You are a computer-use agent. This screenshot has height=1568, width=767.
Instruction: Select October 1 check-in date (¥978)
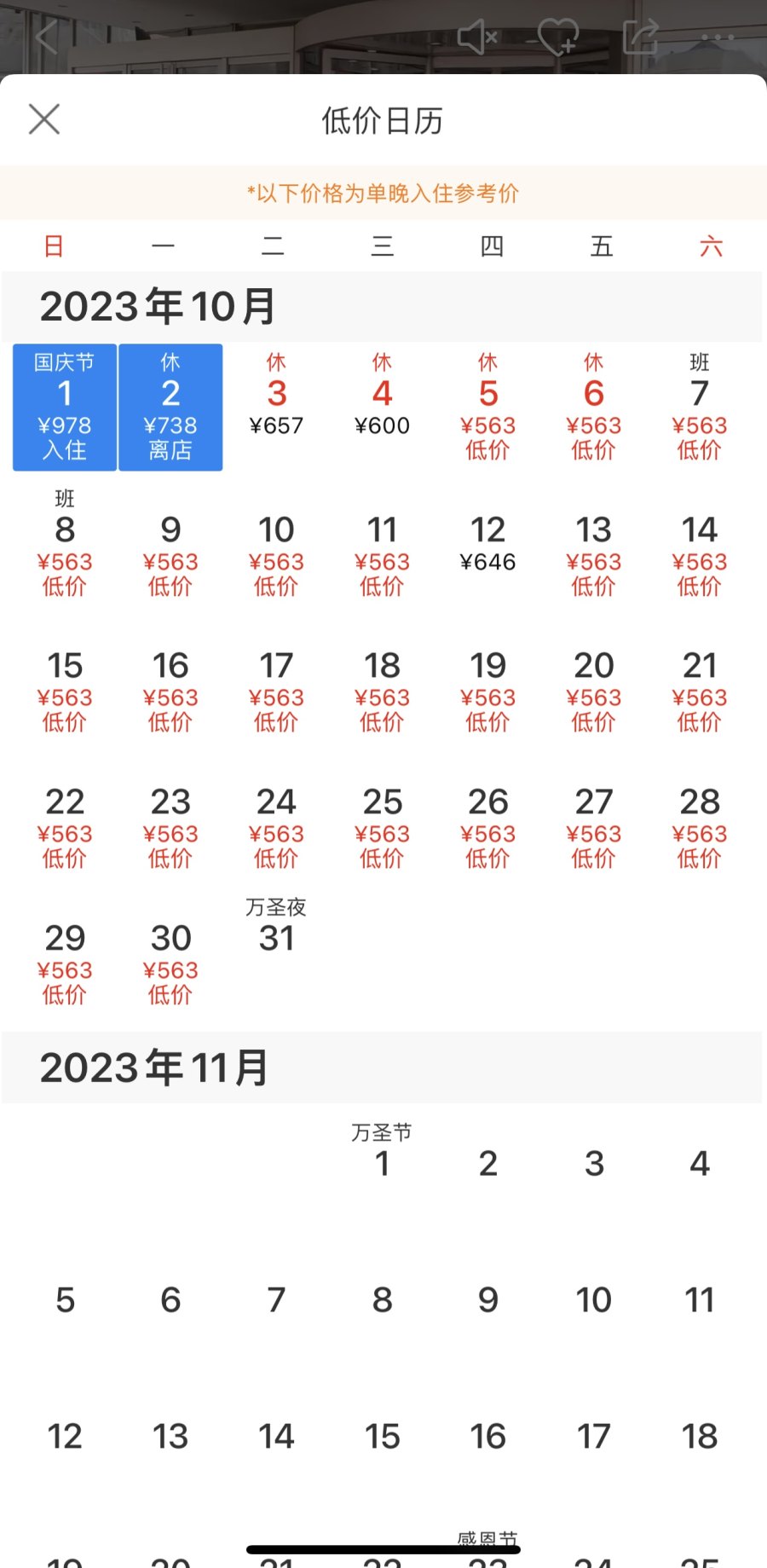coord(65,408)
